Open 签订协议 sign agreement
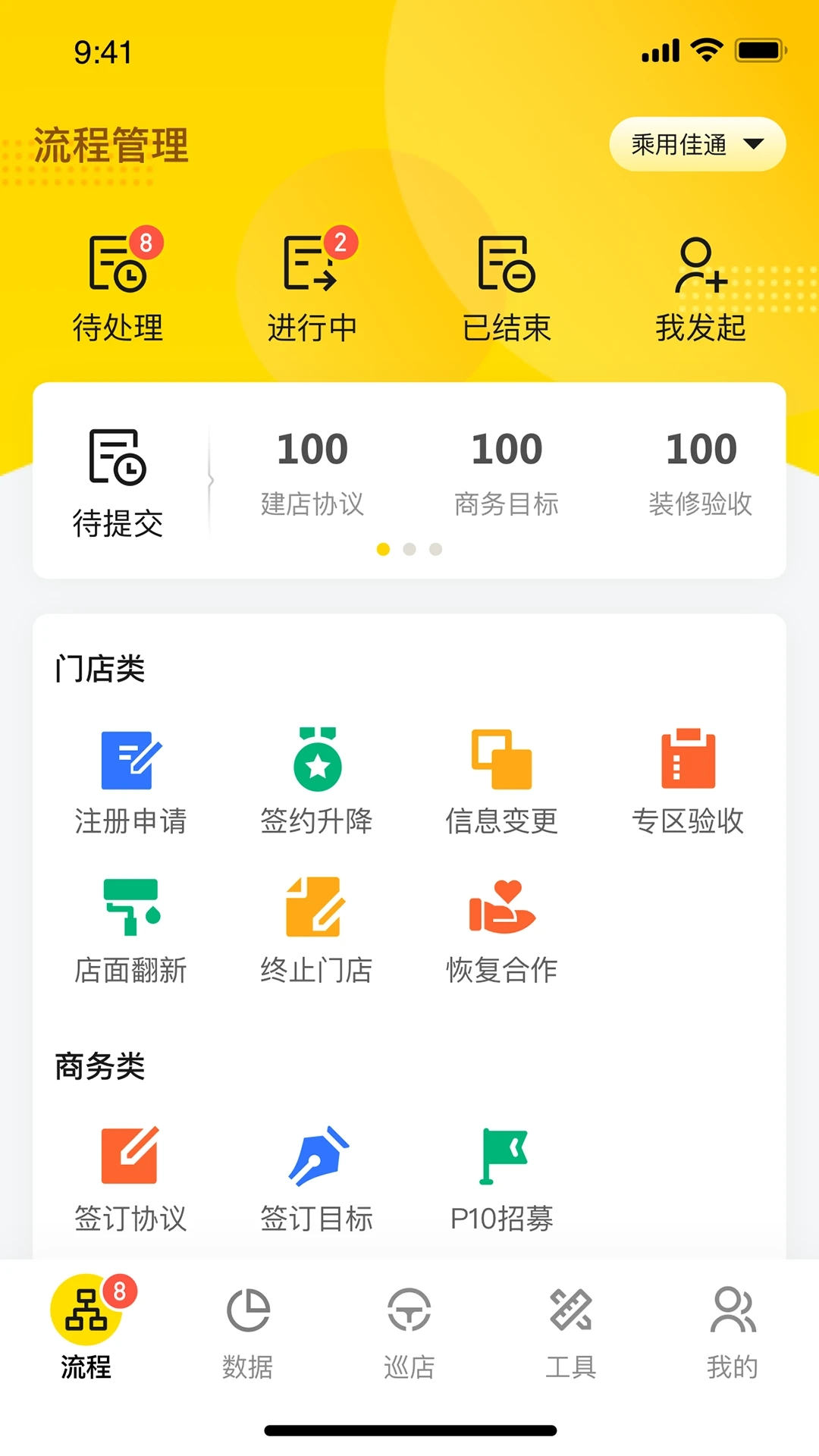 pyautogui.click(x=129, y=1175)
